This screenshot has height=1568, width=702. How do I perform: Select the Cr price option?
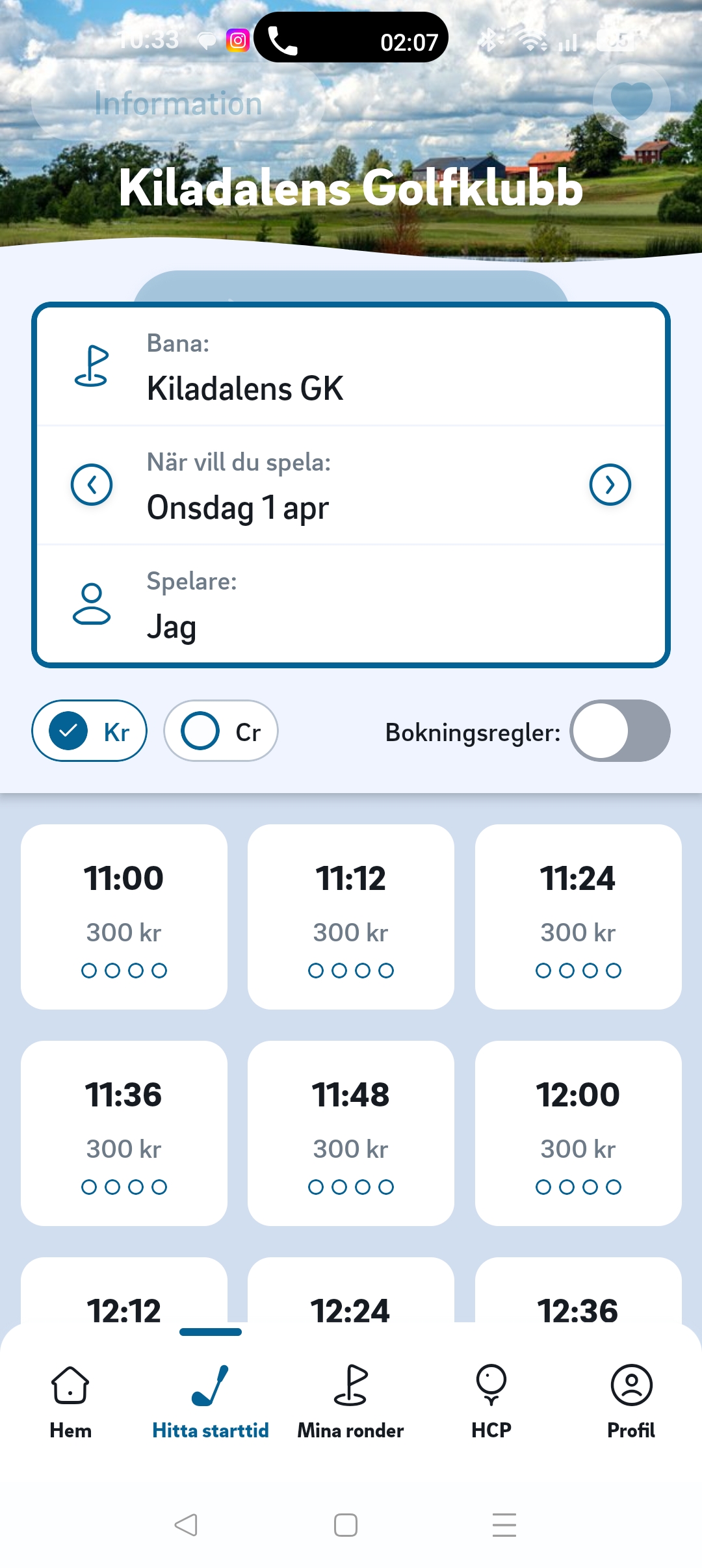click(x=221, y=731)
